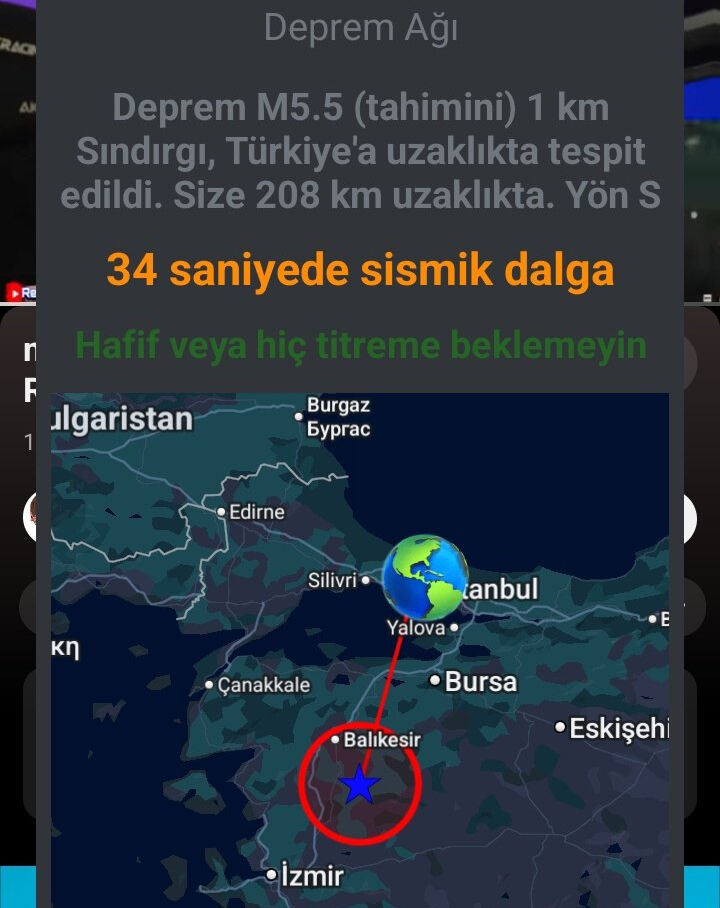
Task: Tap the circular avatar on left edge
Action: 31,517
